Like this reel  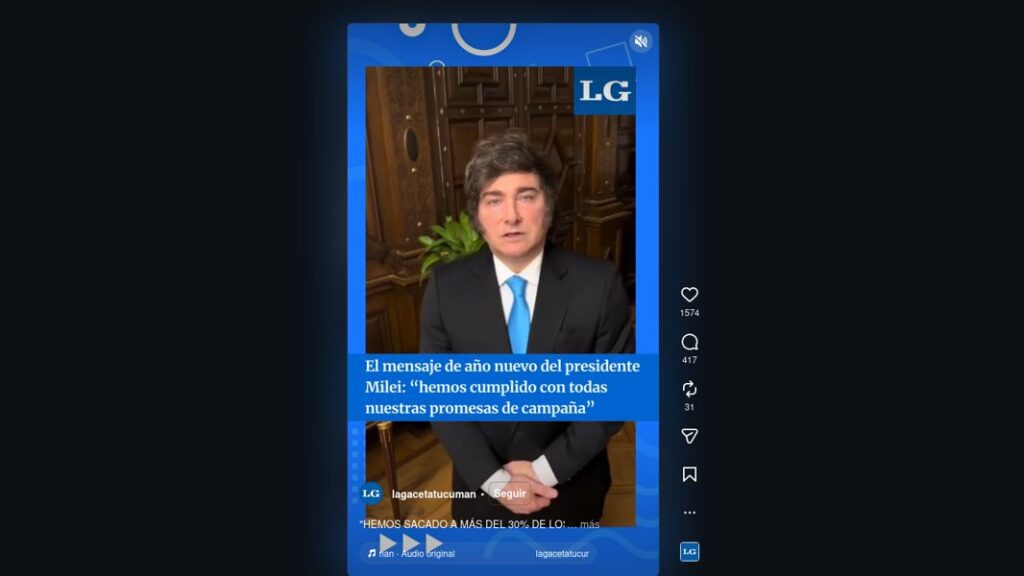pyautogui.click(x=689, y=295)
